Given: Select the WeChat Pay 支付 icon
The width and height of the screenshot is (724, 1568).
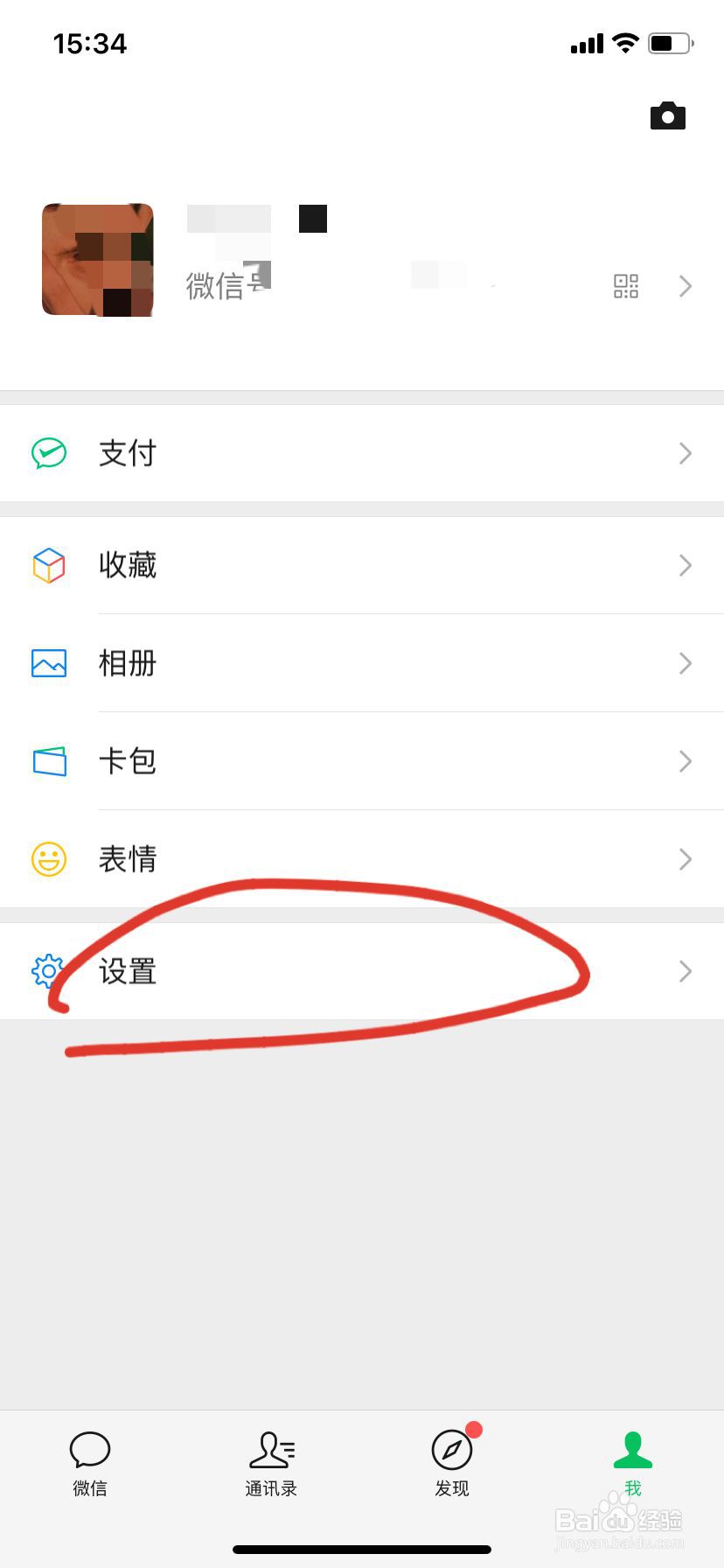Looking at the screenshot, I should [50, 453].
